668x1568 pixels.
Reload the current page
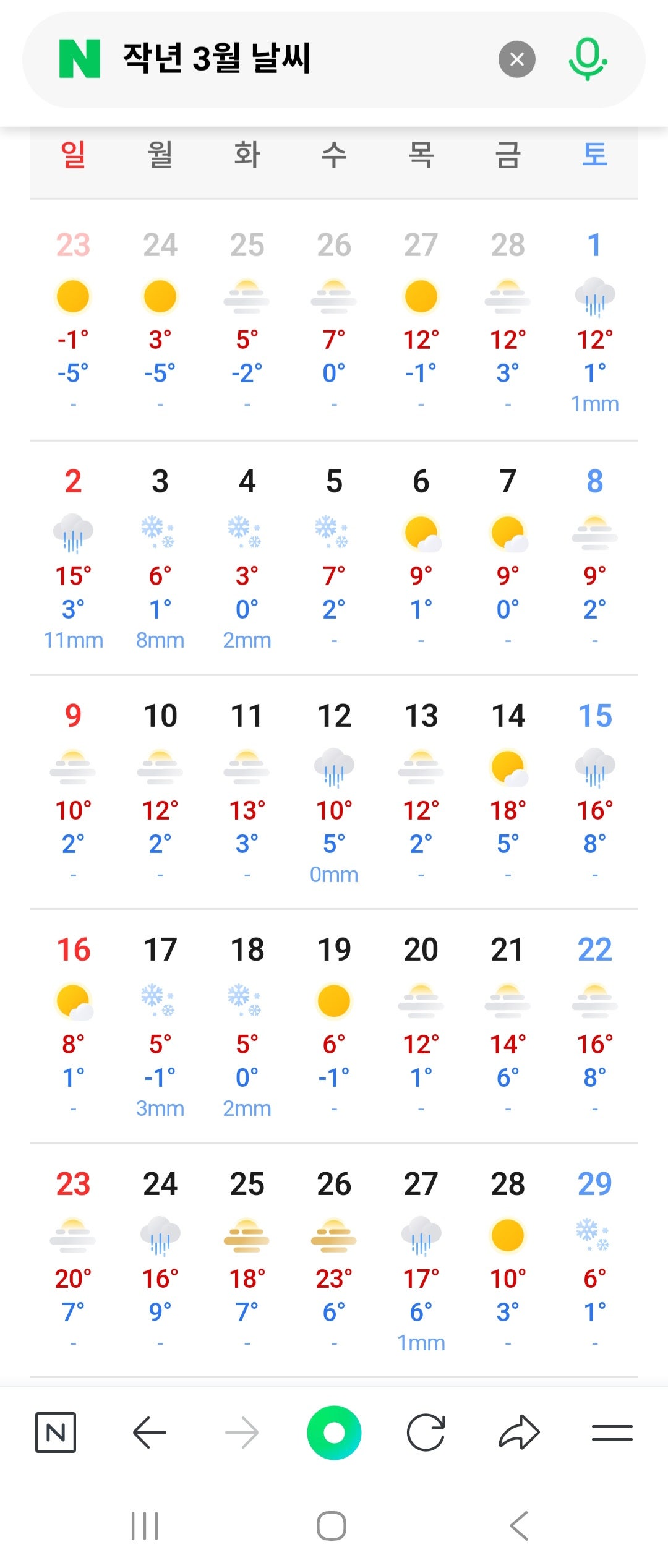coord(426,1432)
